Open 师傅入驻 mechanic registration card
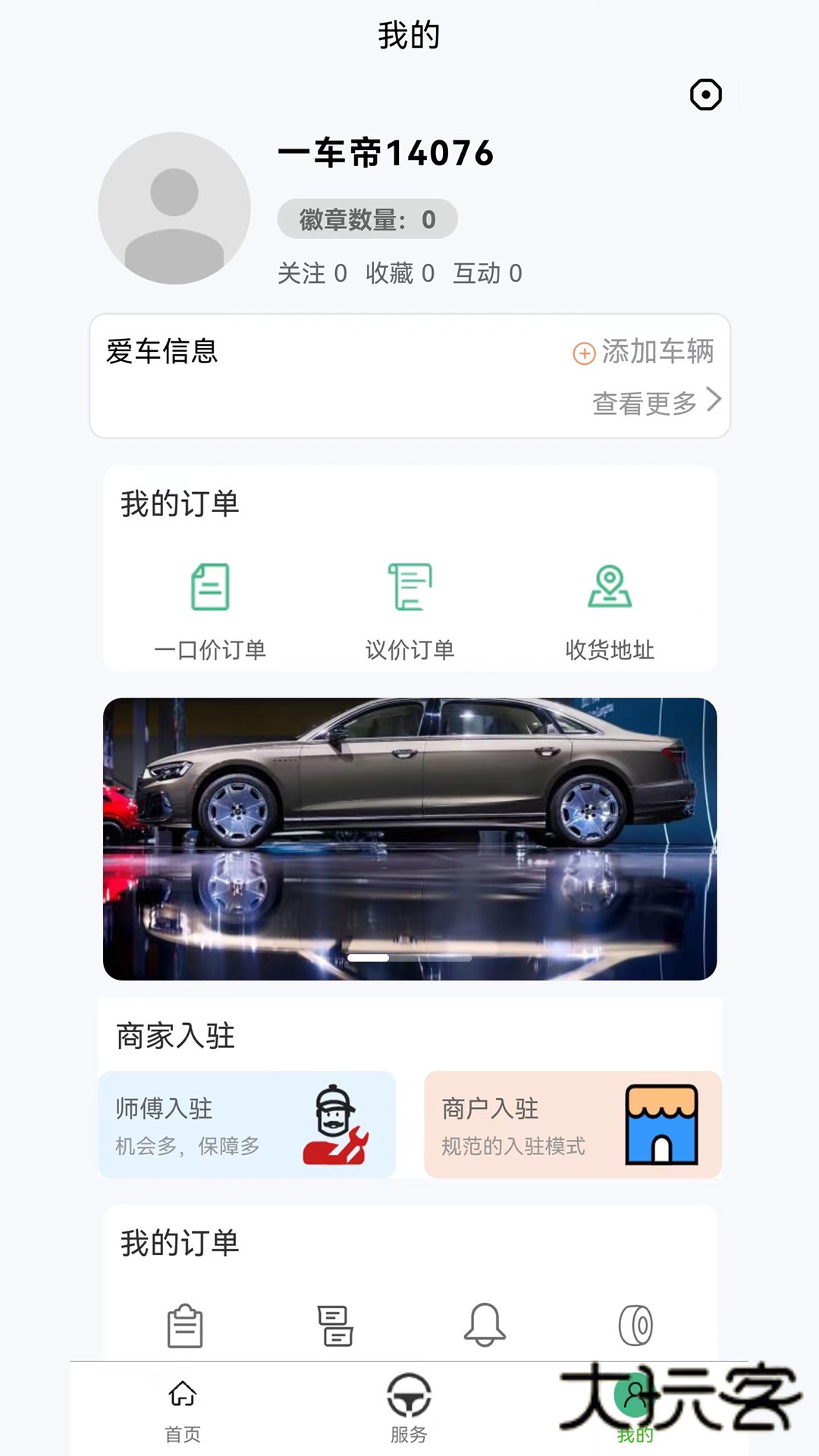The height and width of the screenshot is (1456, 819). click(246, 1125)
